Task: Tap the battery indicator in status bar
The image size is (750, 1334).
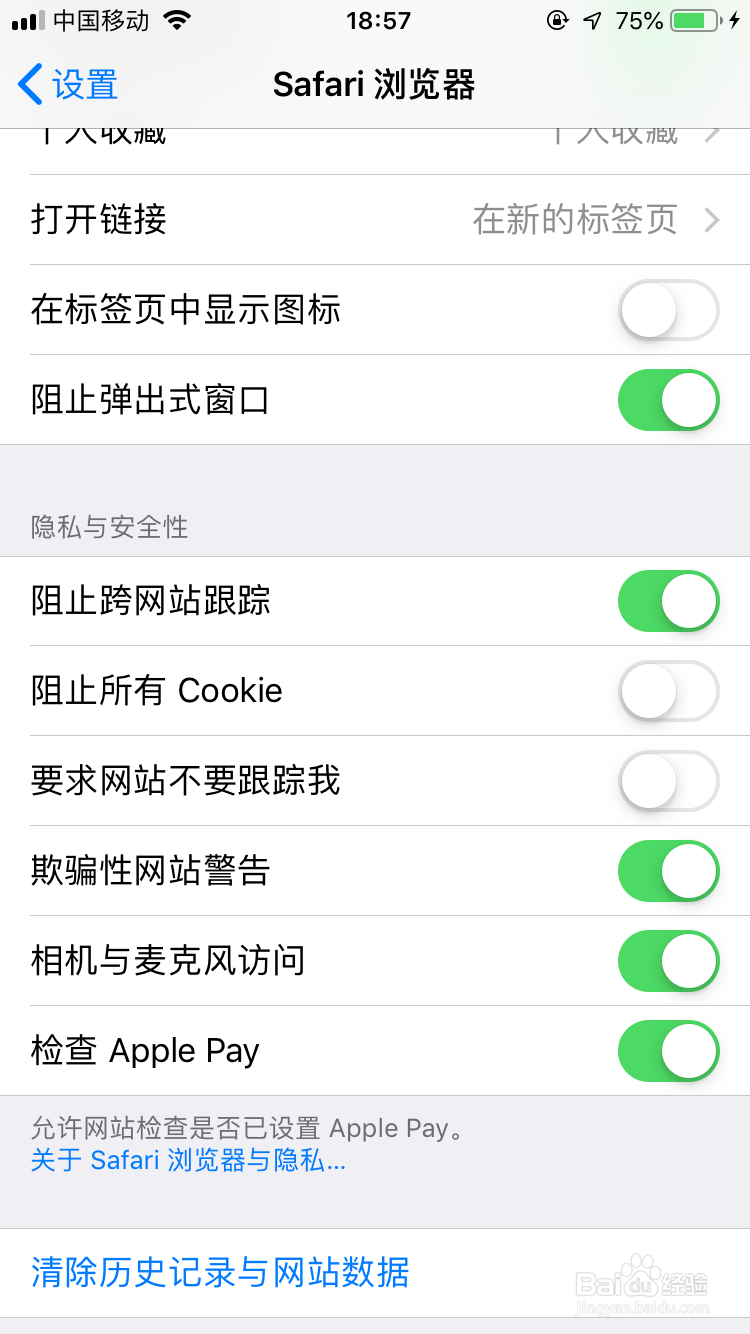Action: 692,20
